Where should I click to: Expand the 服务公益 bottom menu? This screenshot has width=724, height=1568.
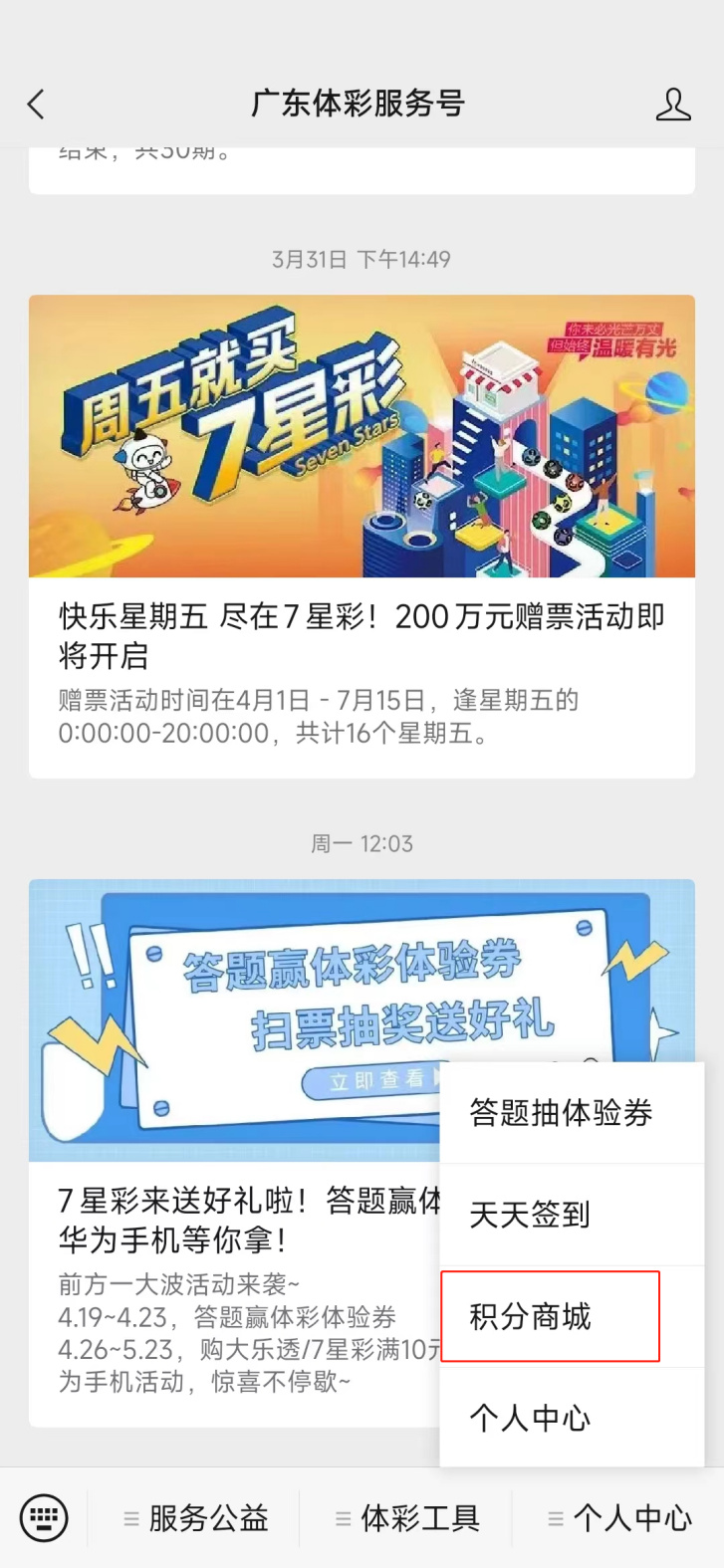(x=195, y=1518)
